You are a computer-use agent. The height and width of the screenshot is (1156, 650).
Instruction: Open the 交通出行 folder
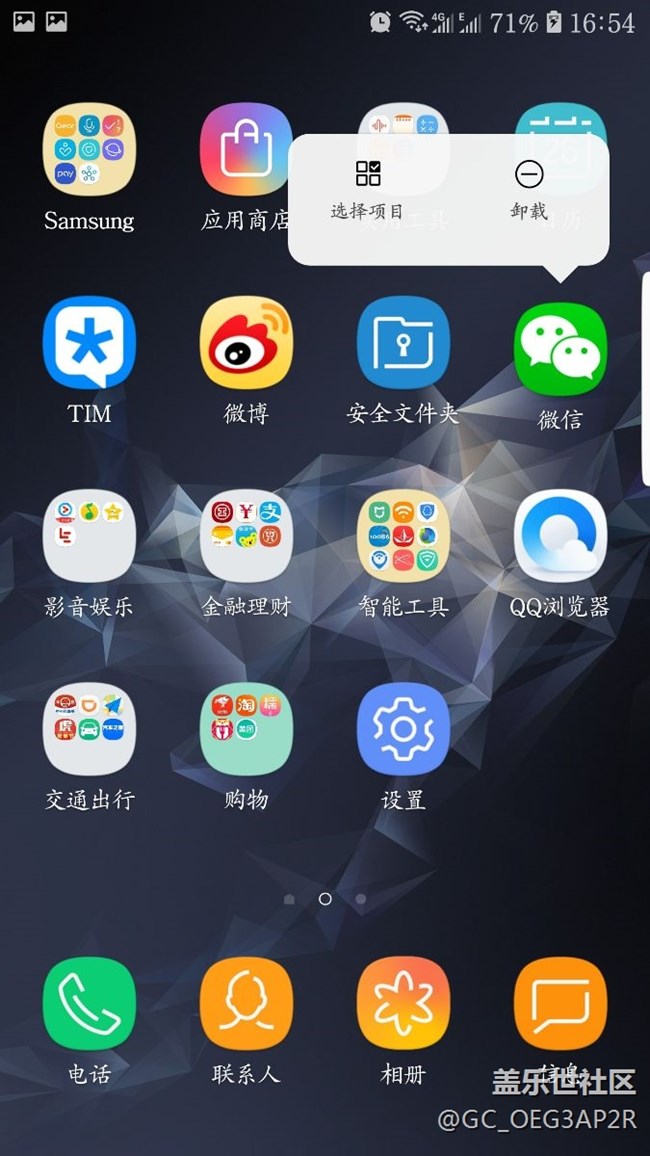[x=89, y=729]
